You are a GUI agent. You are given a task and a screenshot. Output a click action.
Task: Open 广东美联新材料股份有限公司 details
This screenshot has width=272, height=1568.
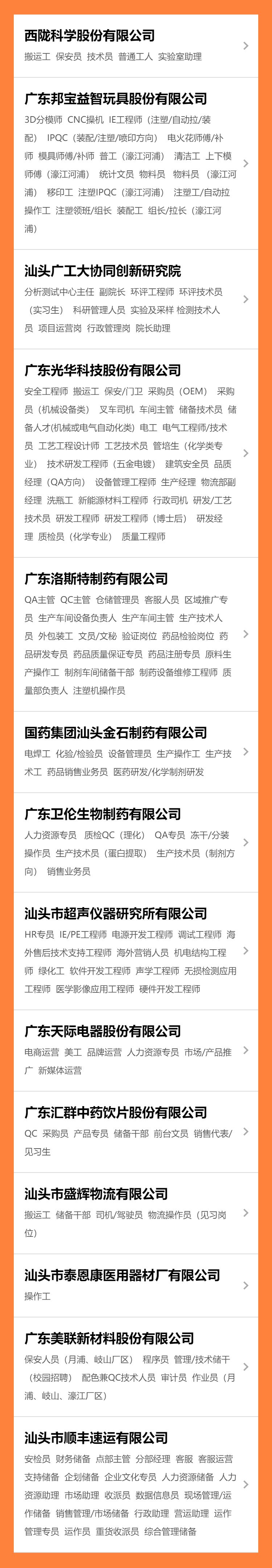point(136,1366)
